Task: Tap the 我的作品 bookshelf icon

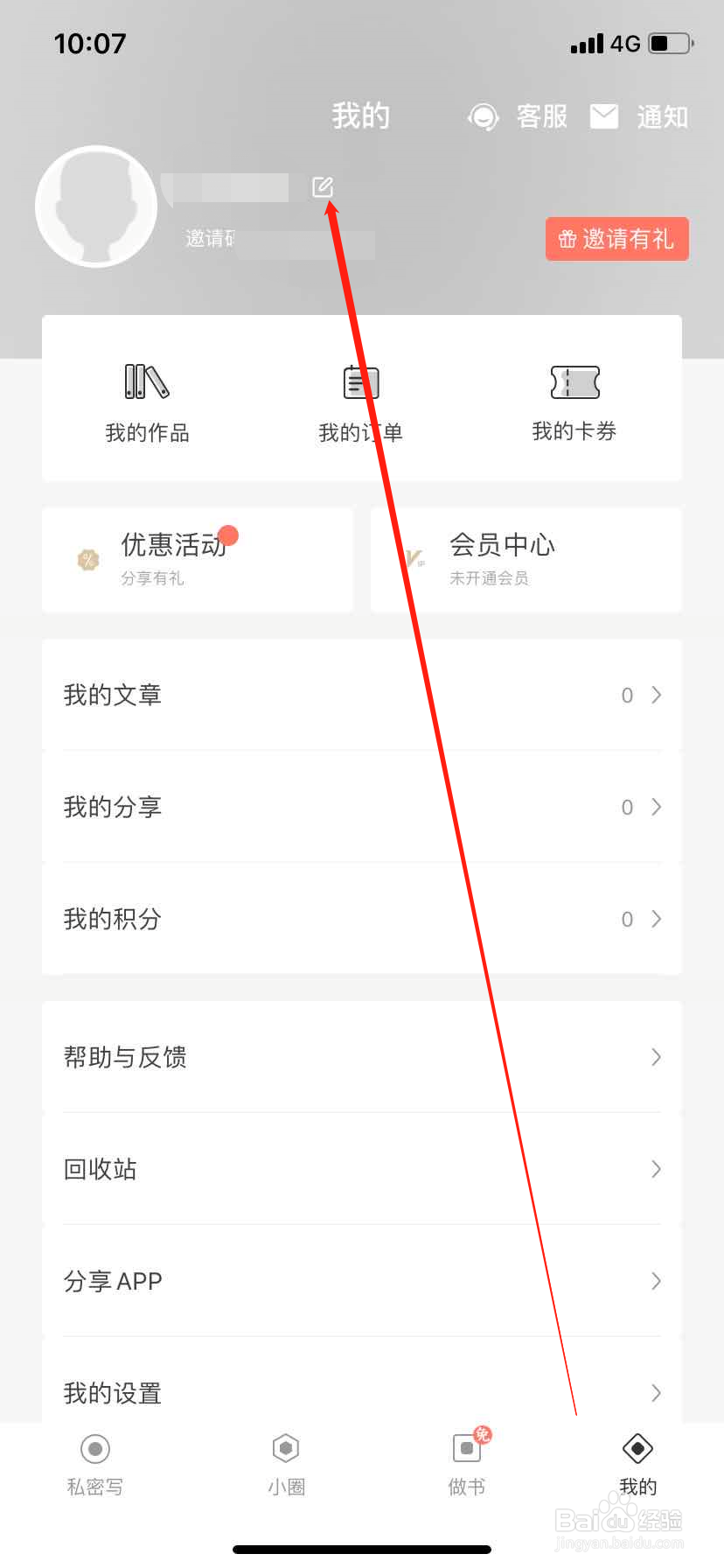Action: click(146, 381)
